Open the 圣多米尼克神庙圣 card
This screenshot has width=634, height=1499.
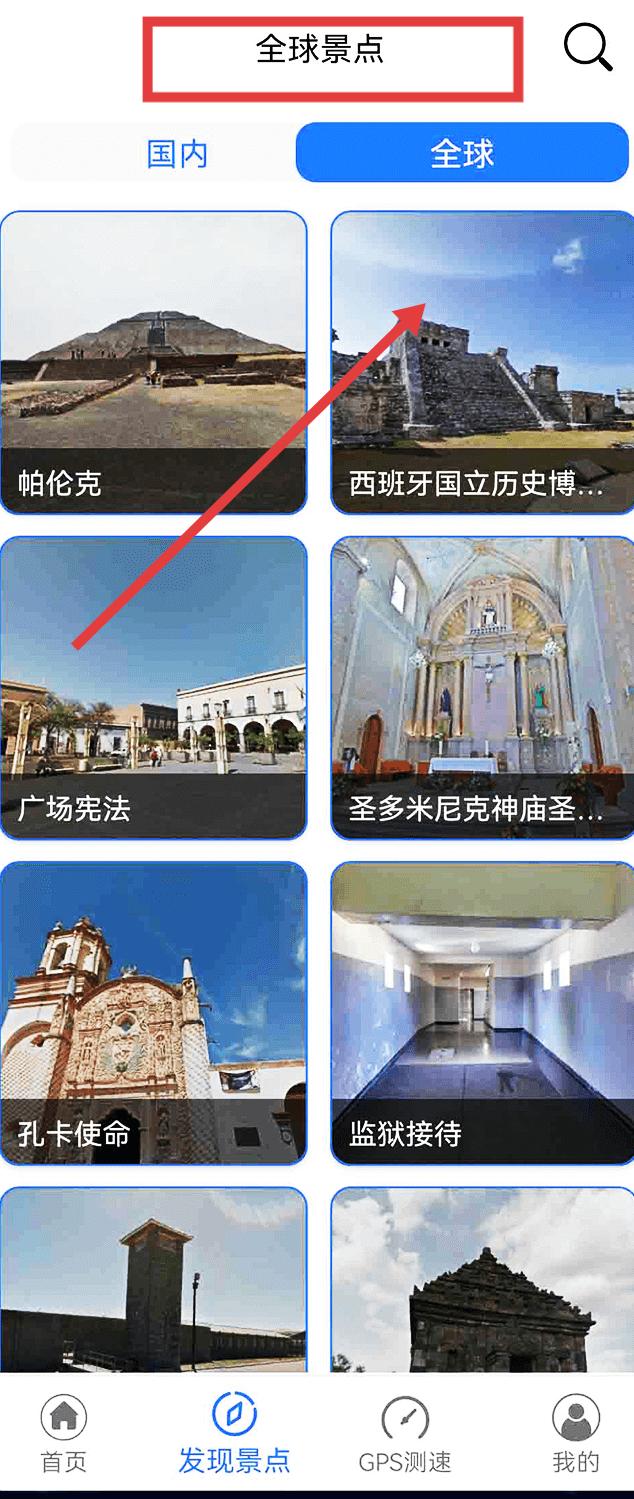point(482,687)
